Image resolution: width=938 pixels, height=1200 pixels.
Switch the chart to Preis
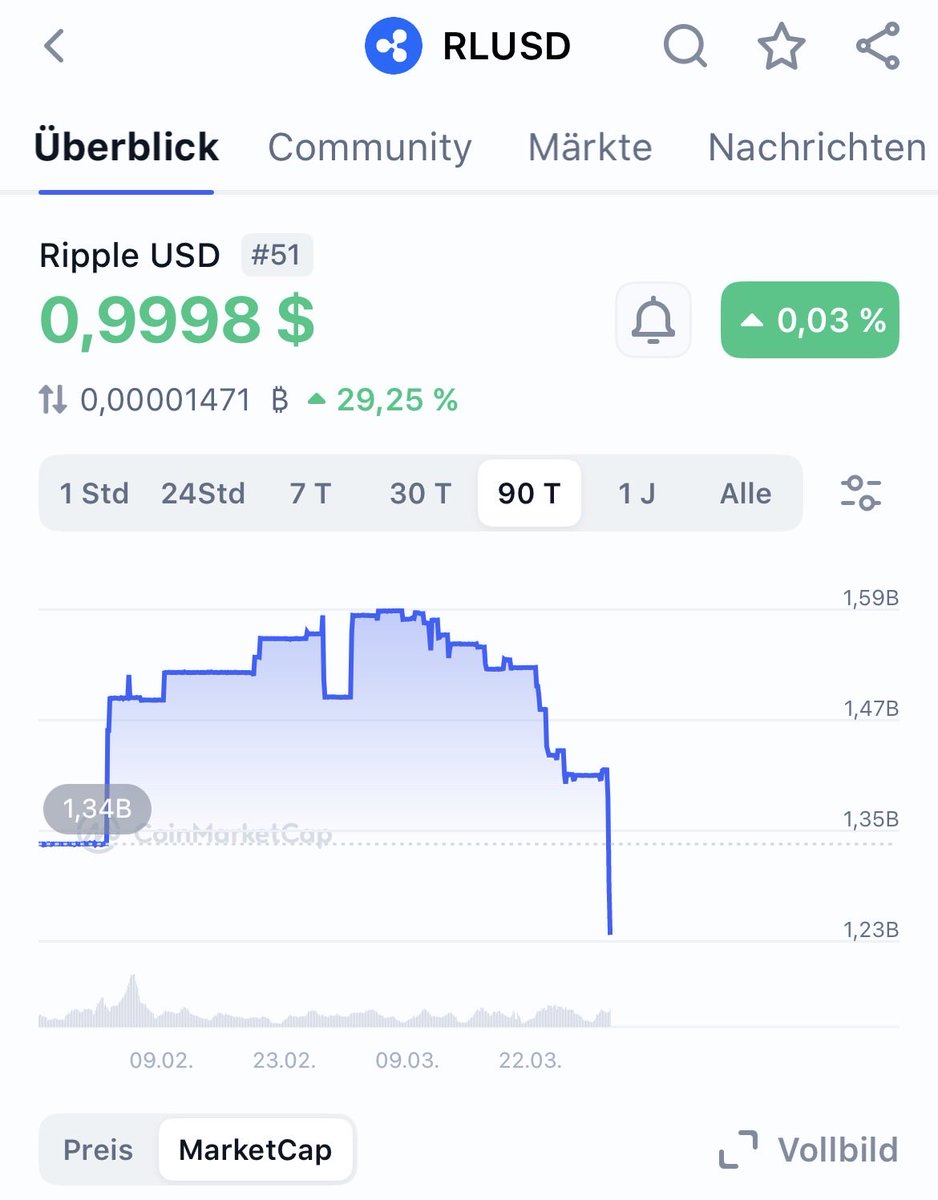(x=98, y=1149)
